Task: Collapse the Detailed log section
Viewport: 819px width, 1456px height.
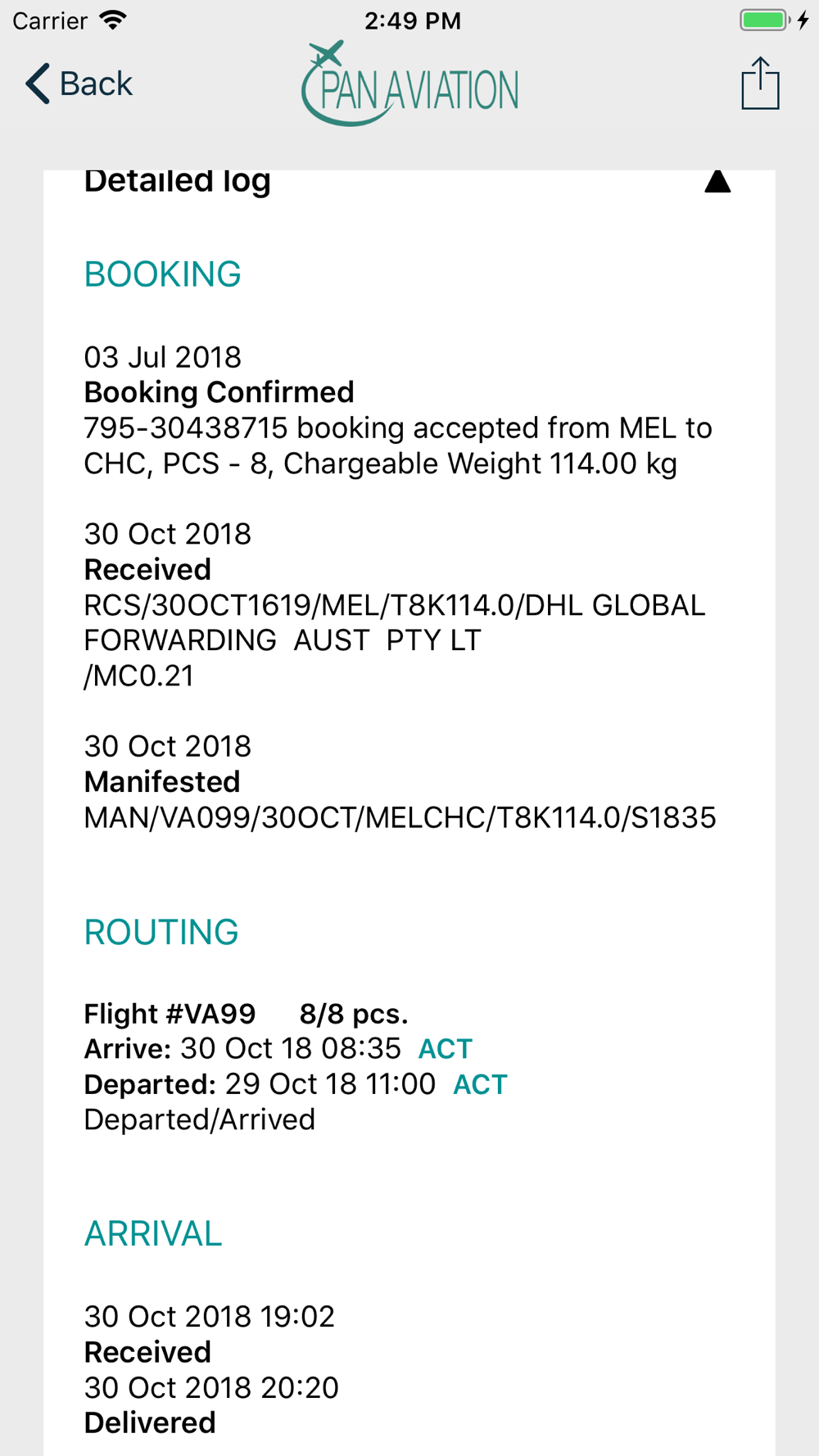Action: click(717, 181)
